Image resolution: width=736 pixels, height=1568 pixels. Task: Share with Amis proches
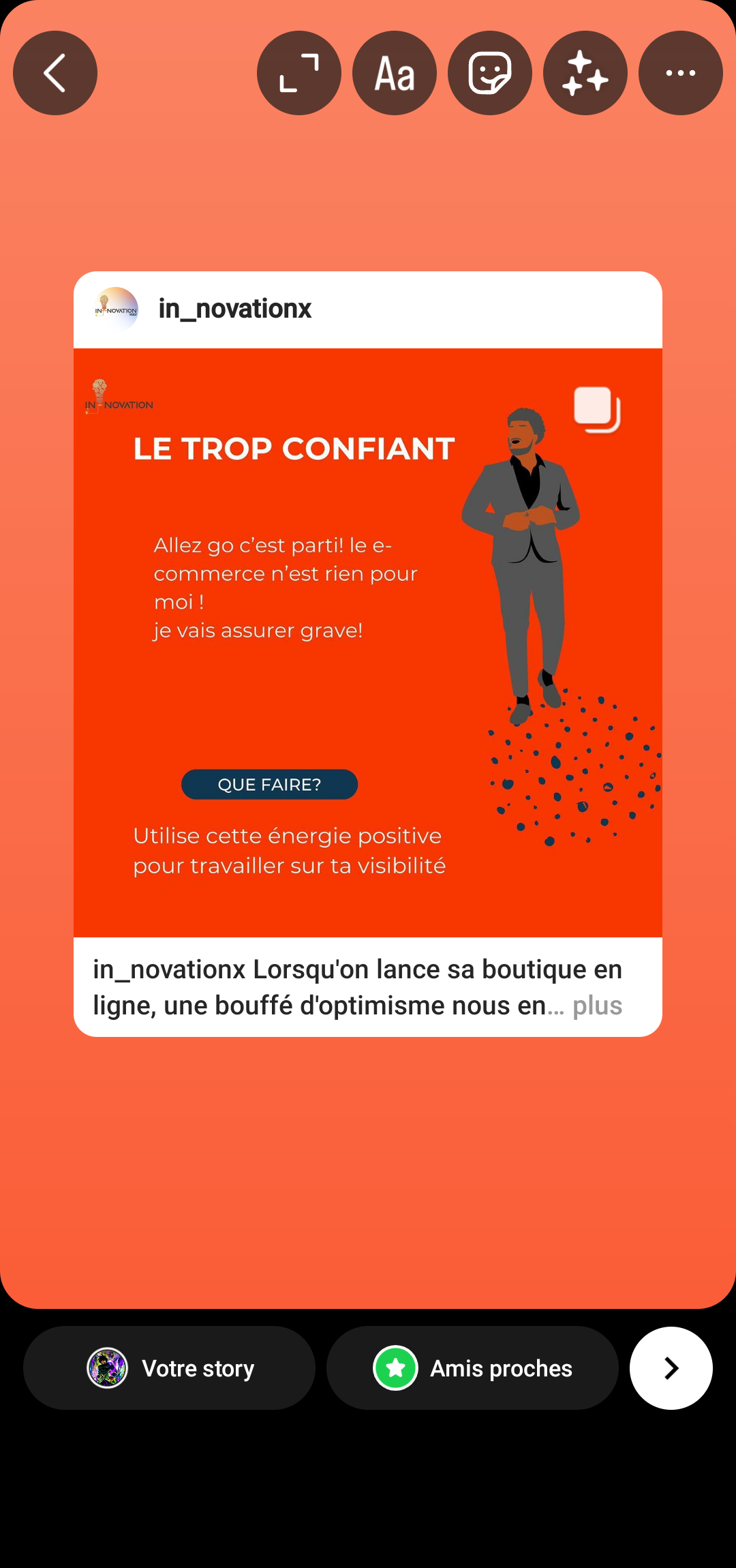tap(472, 1368)
